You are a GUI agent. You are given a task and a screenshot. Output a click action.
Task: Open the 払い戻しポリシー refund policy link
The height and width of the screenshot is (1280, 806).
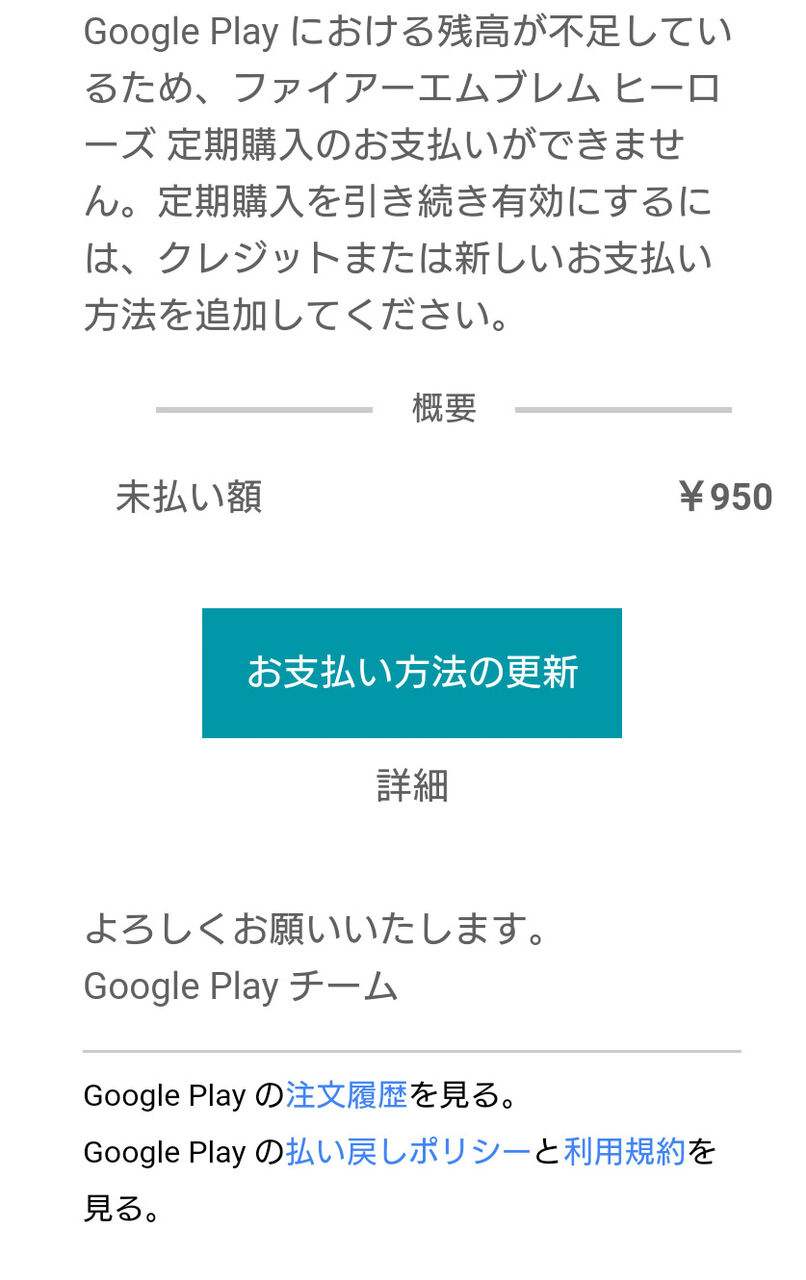pyautogui.click(x=408, y=1152)
